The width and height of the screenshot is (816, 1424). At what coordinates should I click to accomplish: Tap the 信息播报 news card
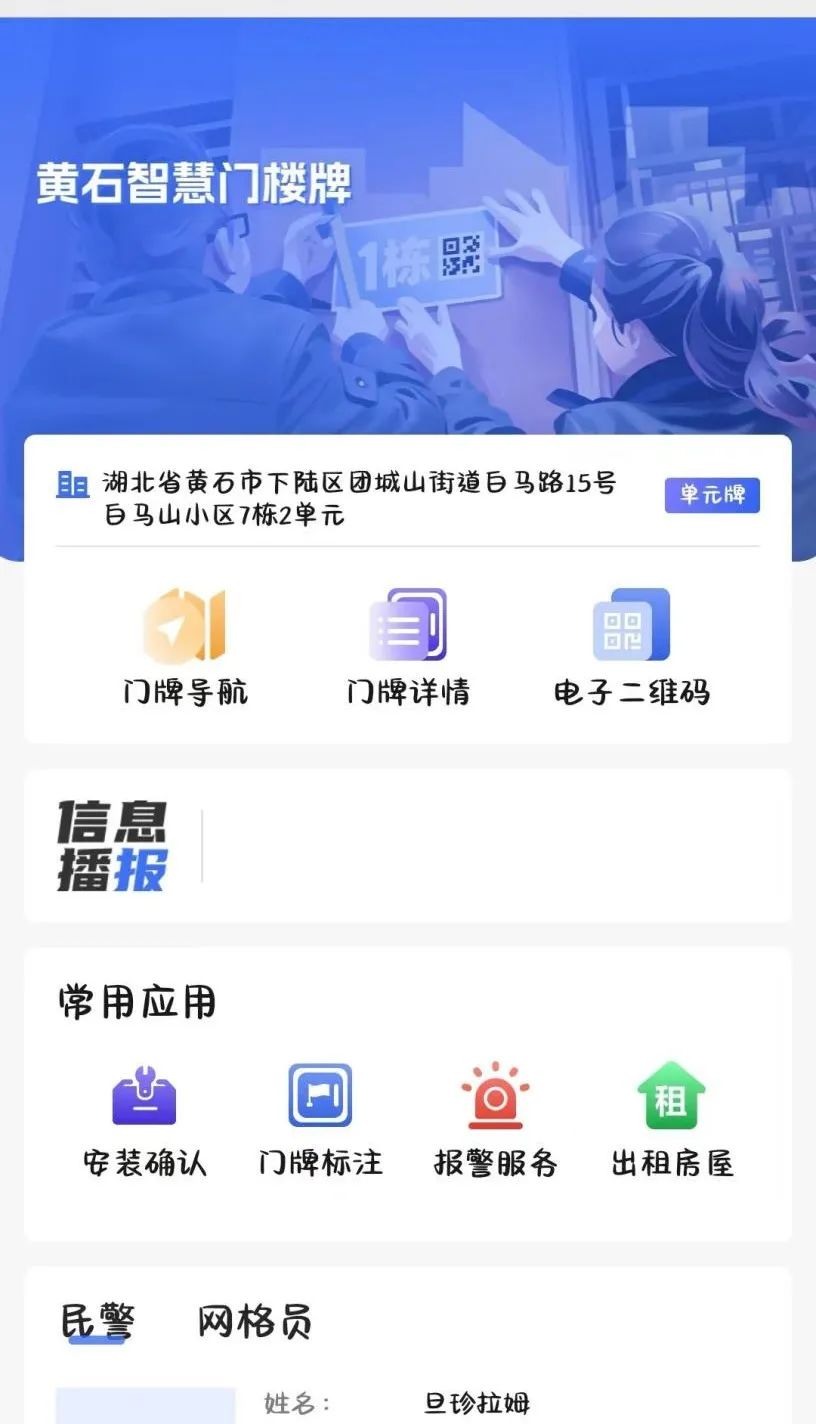[407, 846]
